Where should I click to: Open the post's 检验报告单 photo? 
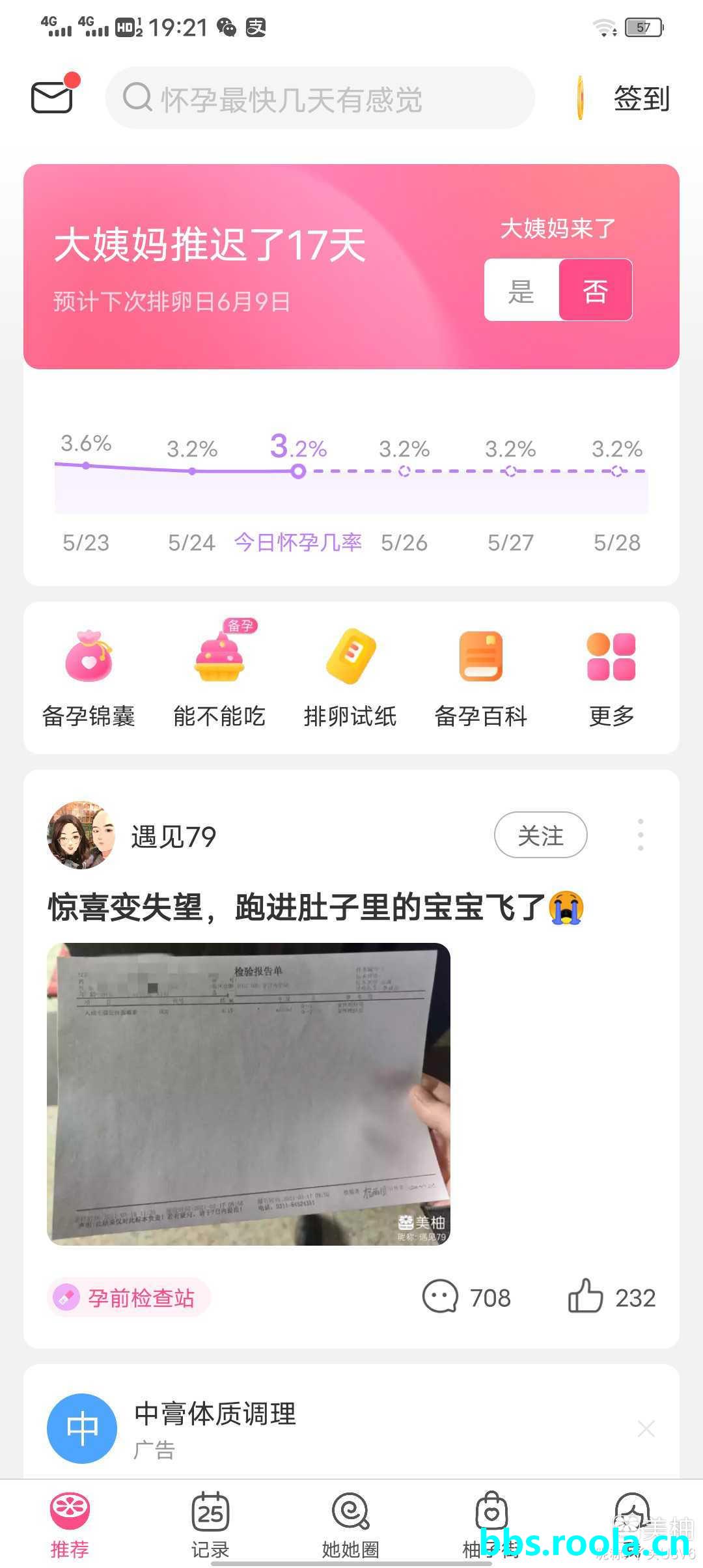(249, 1094)
